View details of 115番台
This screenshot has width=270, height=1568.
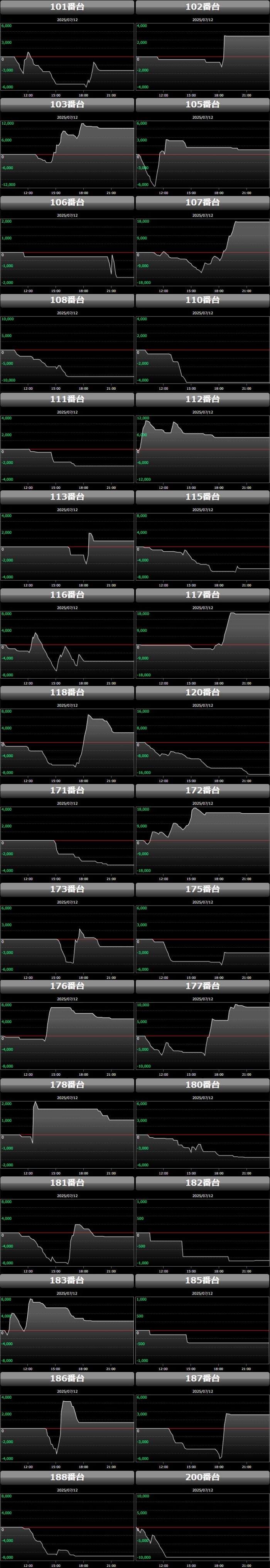[202, 497]
